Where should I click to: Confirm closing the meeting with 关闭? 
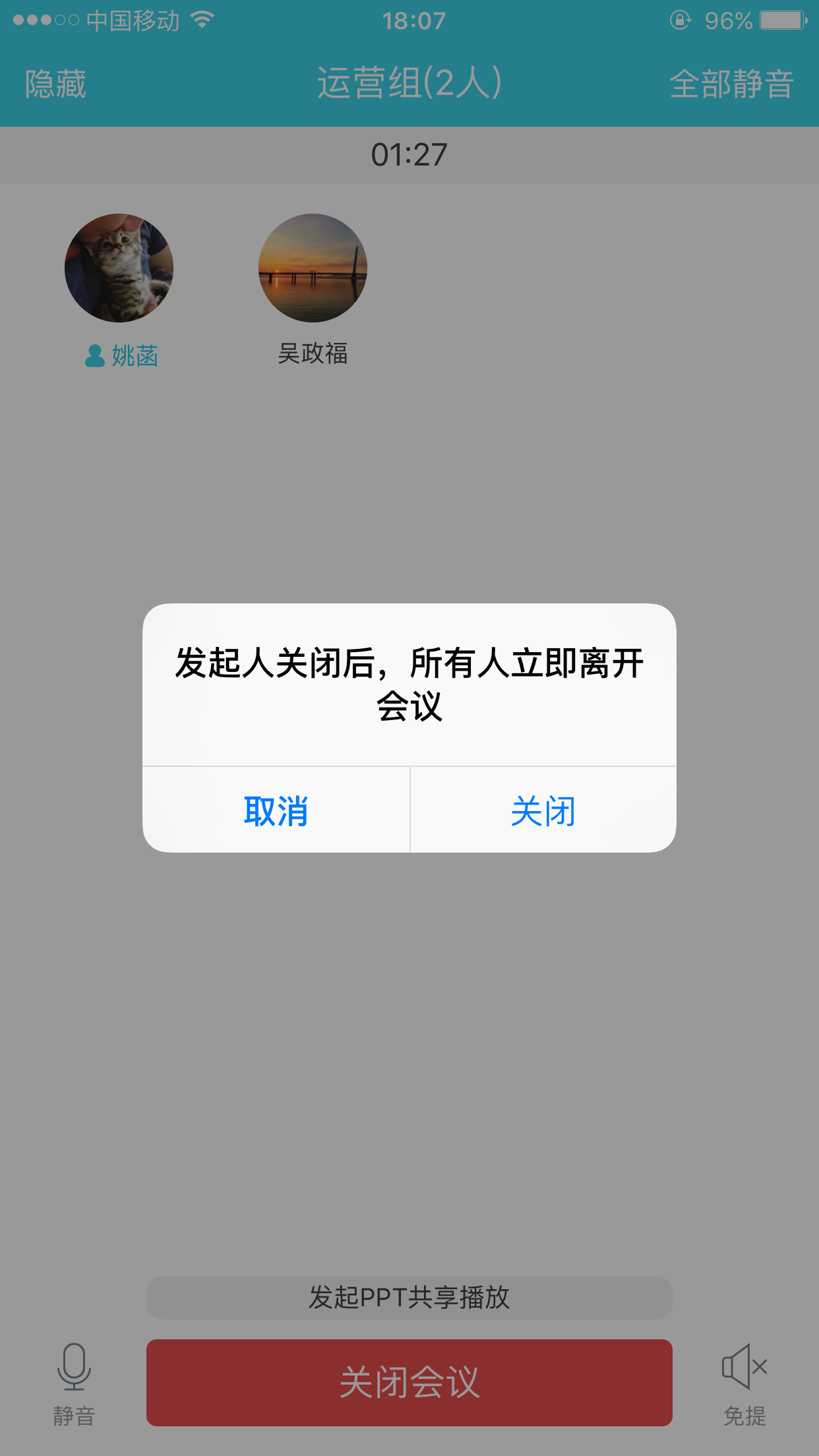(543, 810)
